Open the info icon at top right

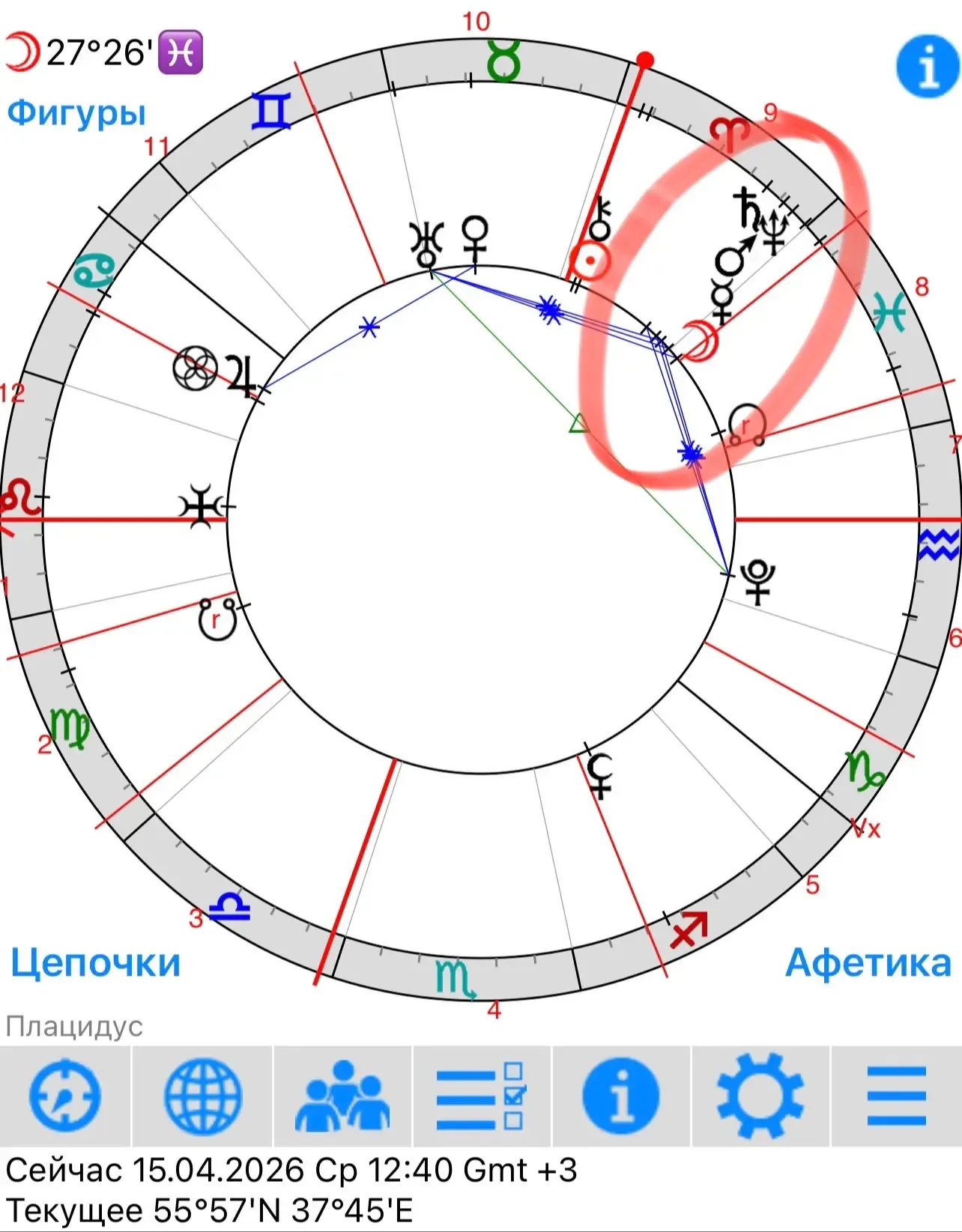928,66
